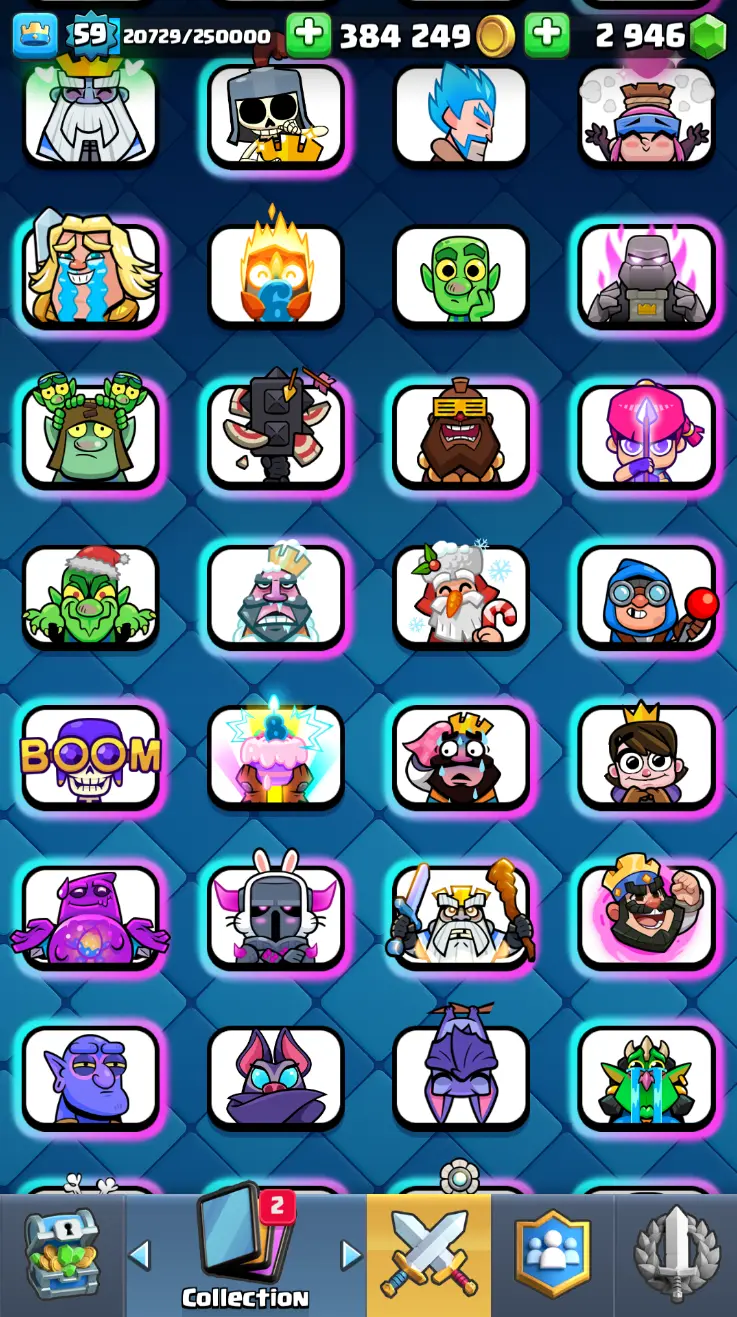The height and width of the screenshot is (1317, 737).
Task: Select the crying blonde valkyrie emote
Action: pos(90,276)
